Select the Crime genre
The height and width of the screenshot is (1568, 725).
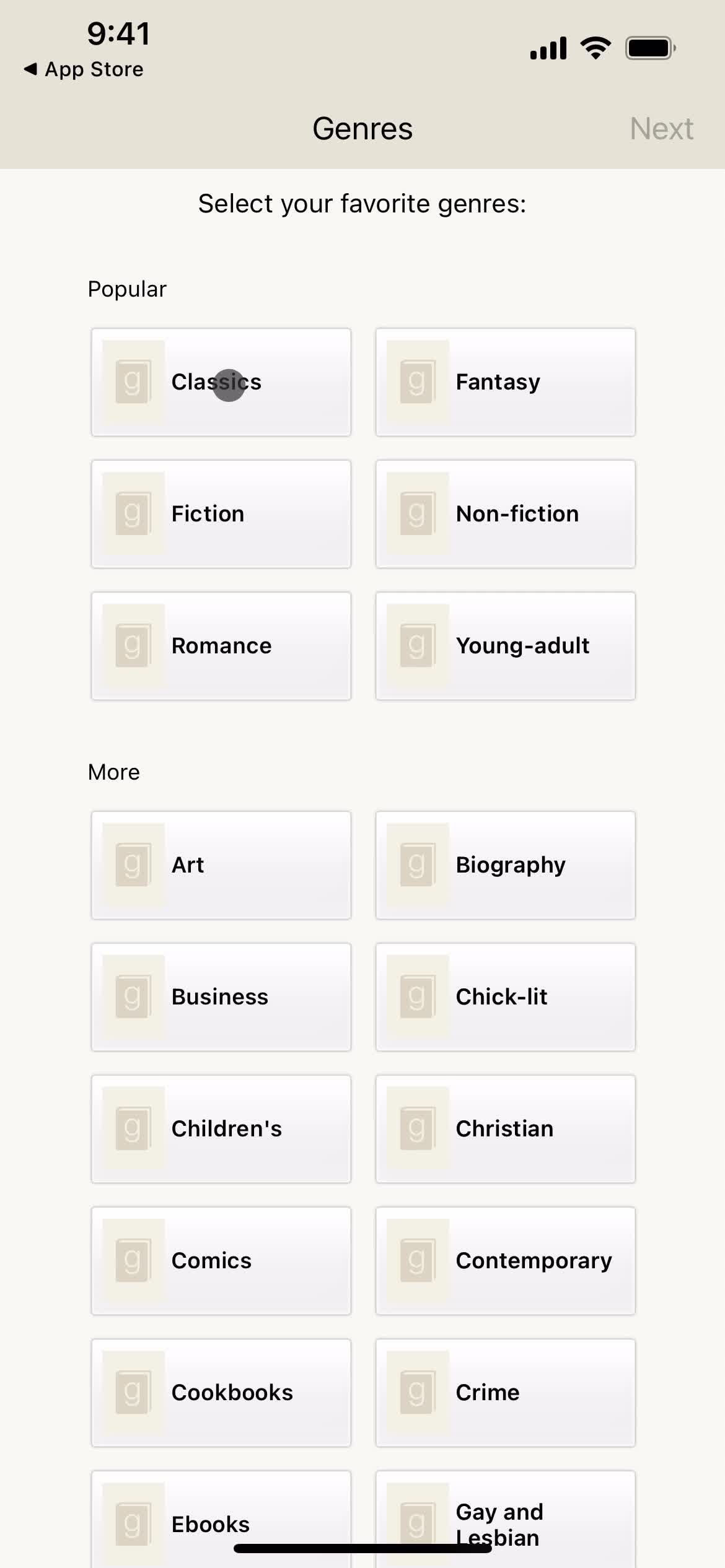(x=505, y=1393)
